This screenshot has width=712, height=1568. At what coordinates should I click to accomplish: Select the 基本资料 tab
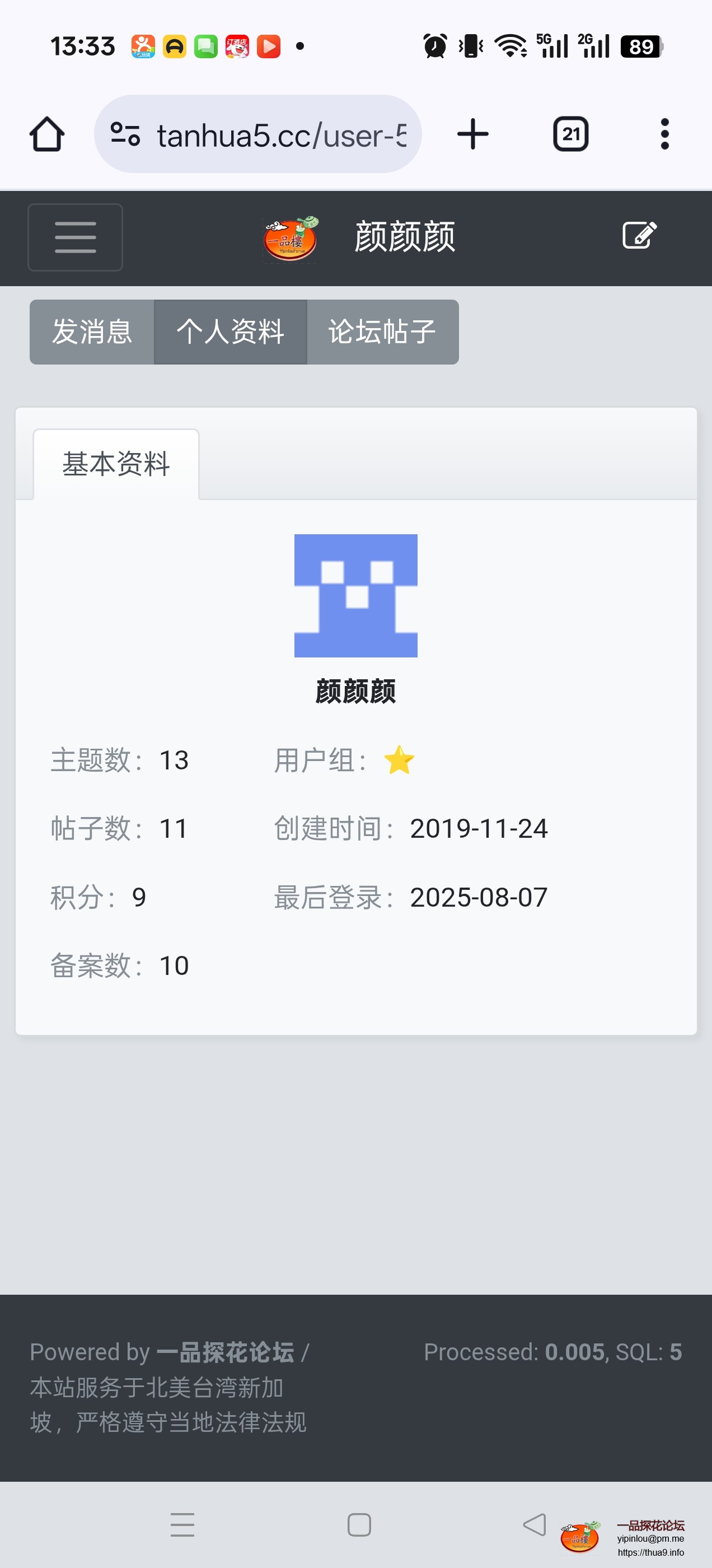(x=116, y=465)
